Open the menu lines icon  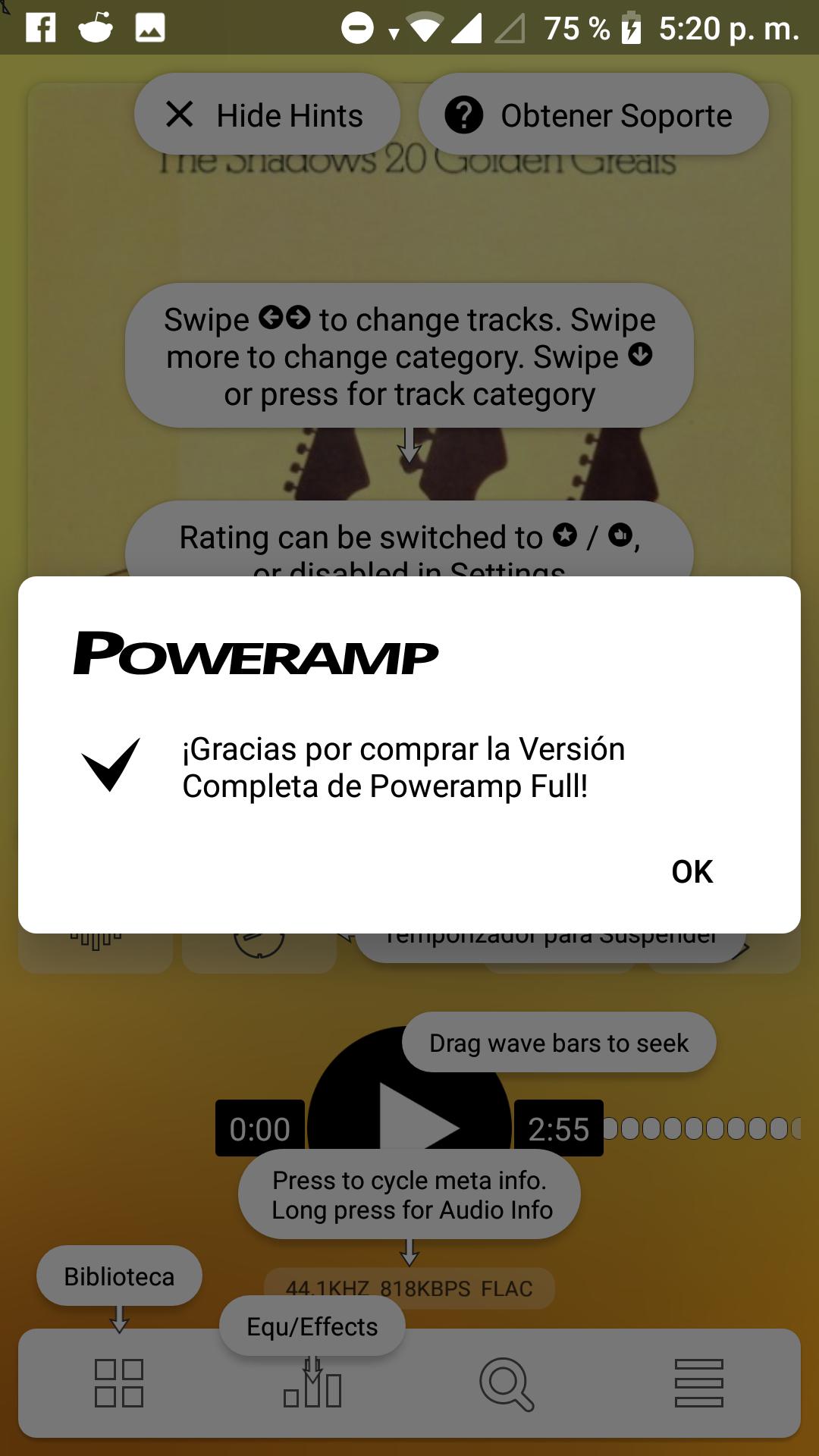698,1383
